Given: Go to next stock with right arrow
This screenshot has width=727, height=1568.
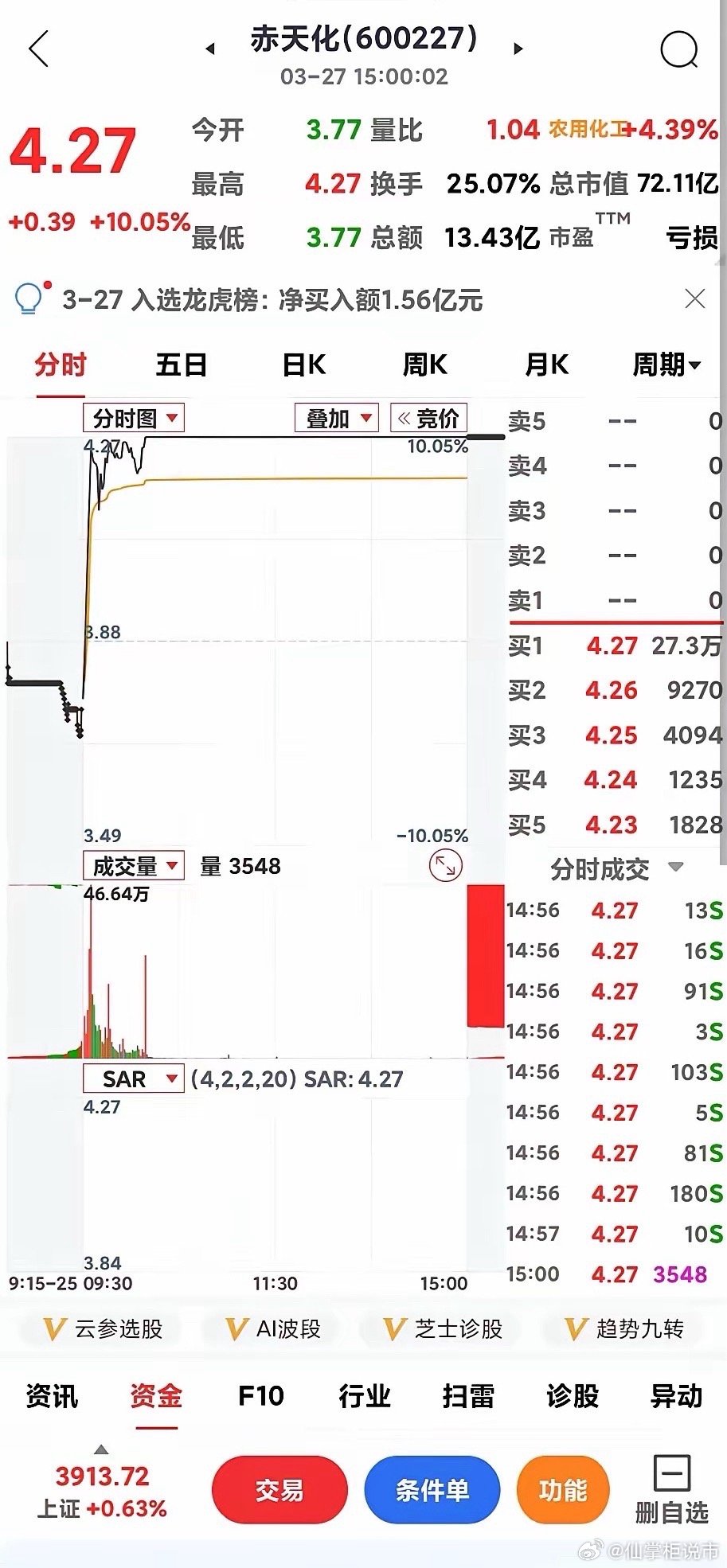Looking at the screenshot, I should coord(518,49).
